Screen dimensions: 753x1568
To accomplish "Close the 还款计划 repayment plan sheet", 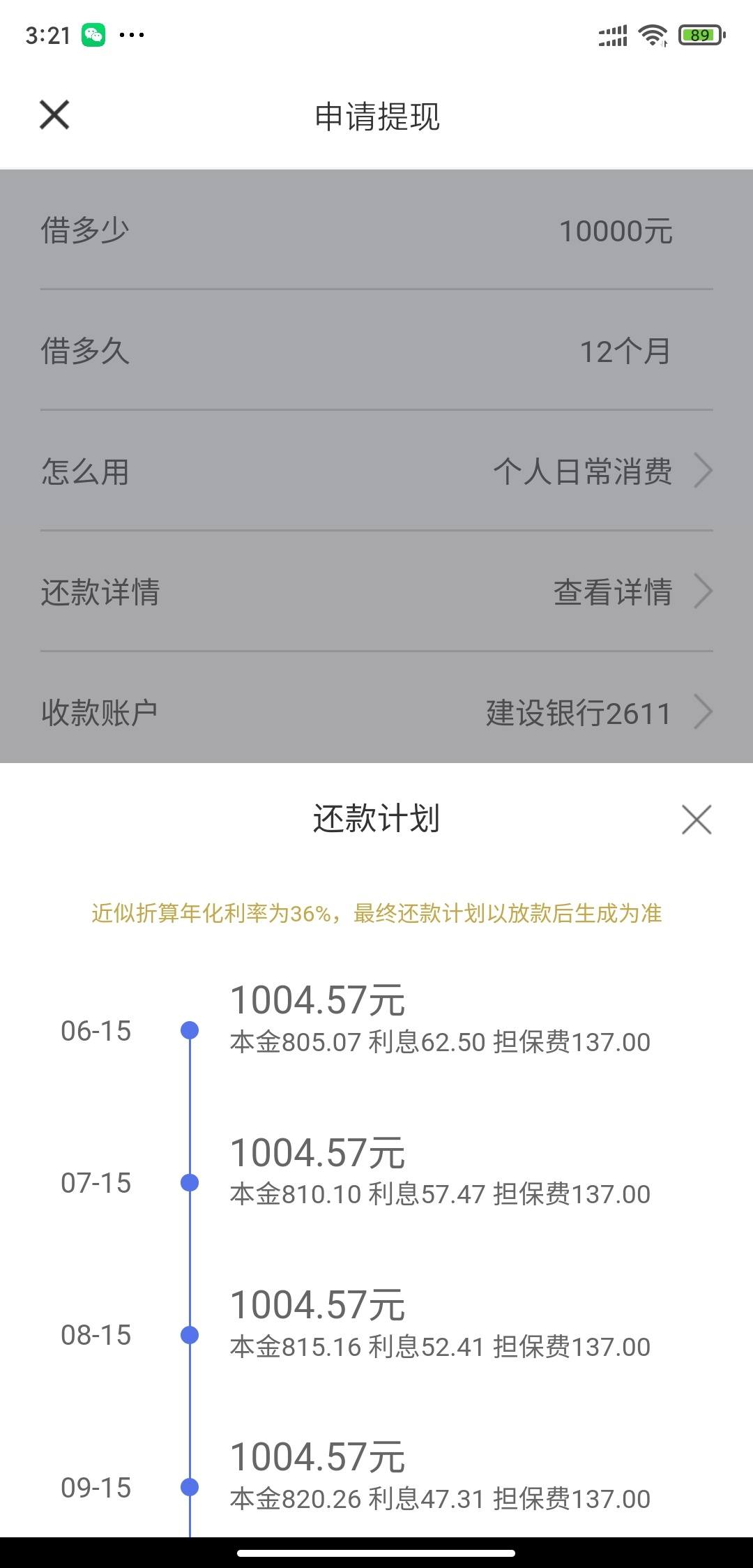I will point(697,820).
